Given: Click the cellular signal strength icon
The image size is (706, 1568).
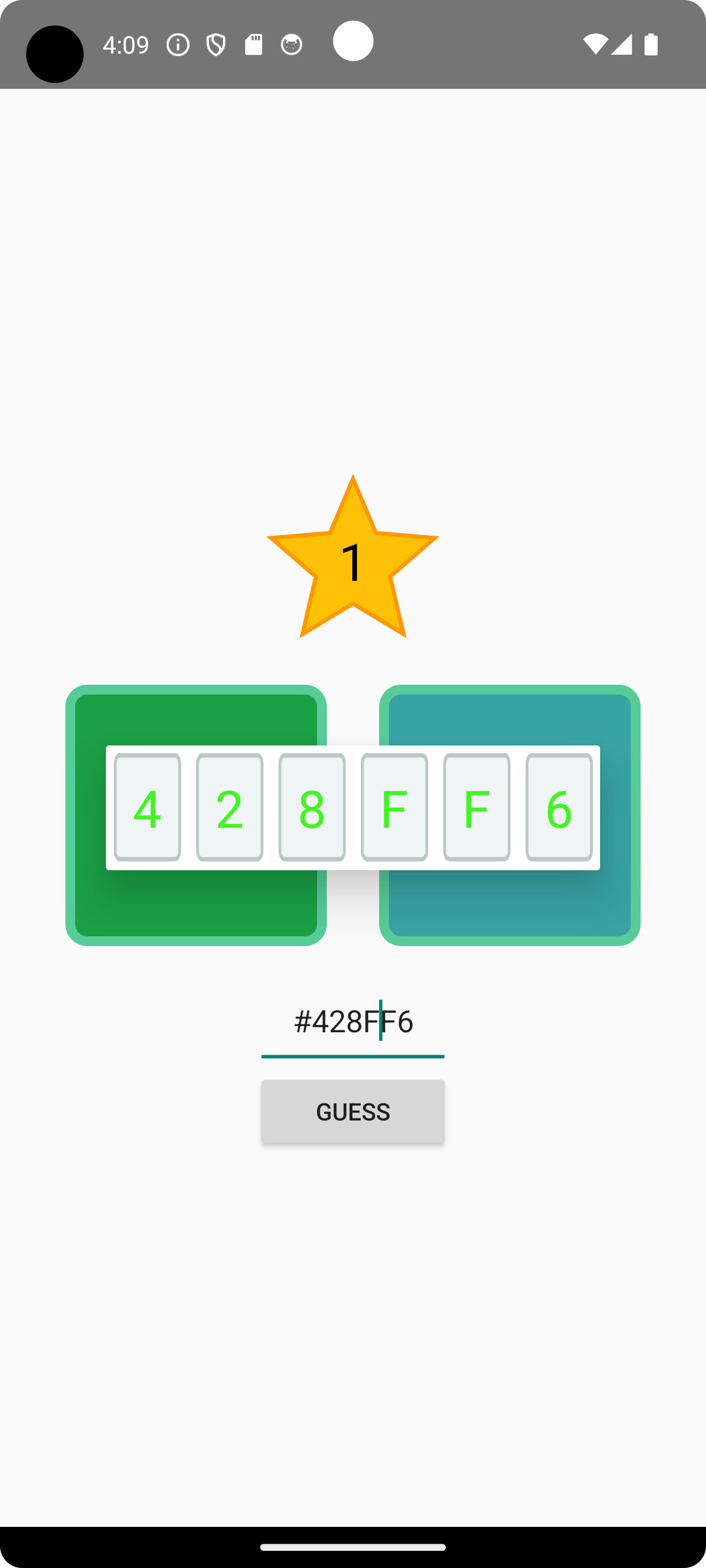Looking at the screenshot, I should (624, 44).
